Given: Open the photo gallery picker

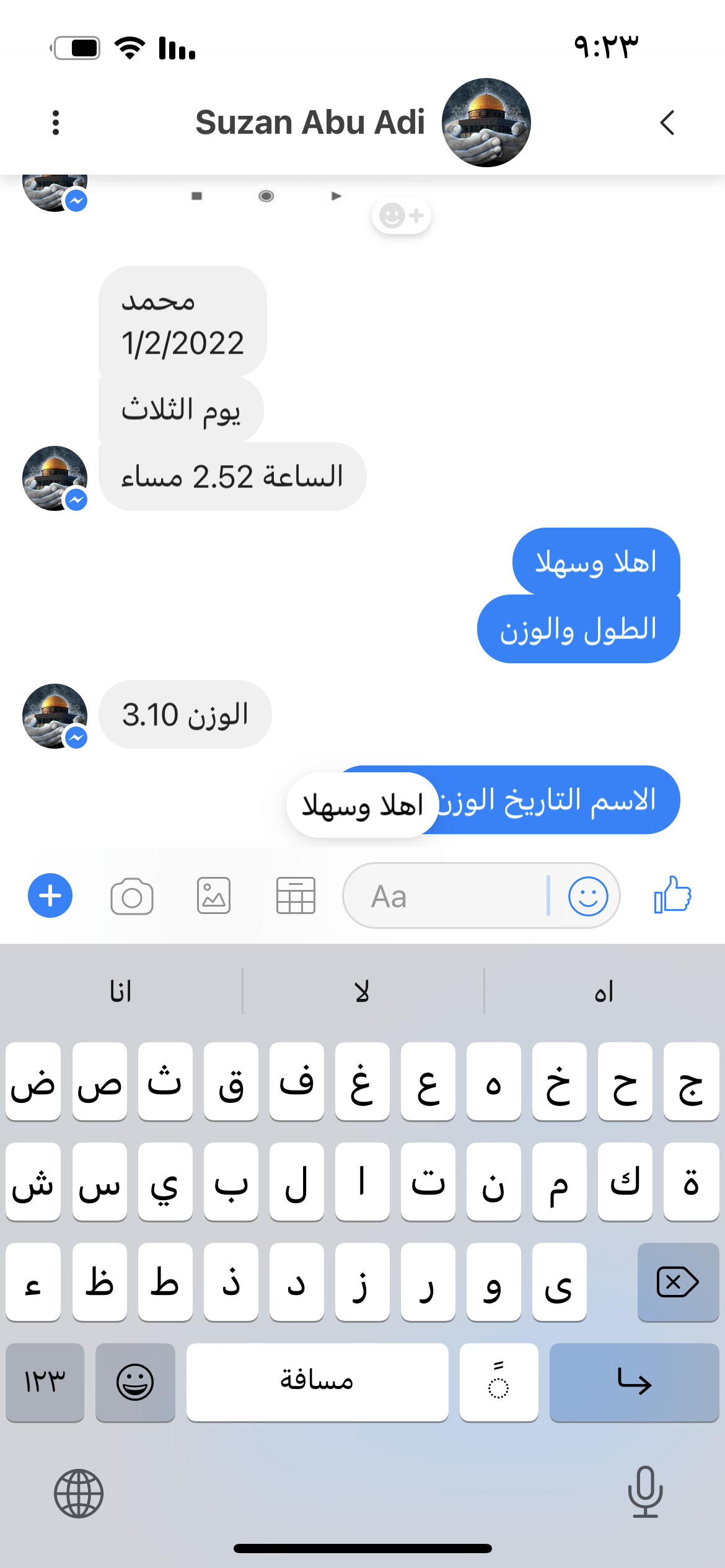Looking at the screenshot, I should [214, 896].
